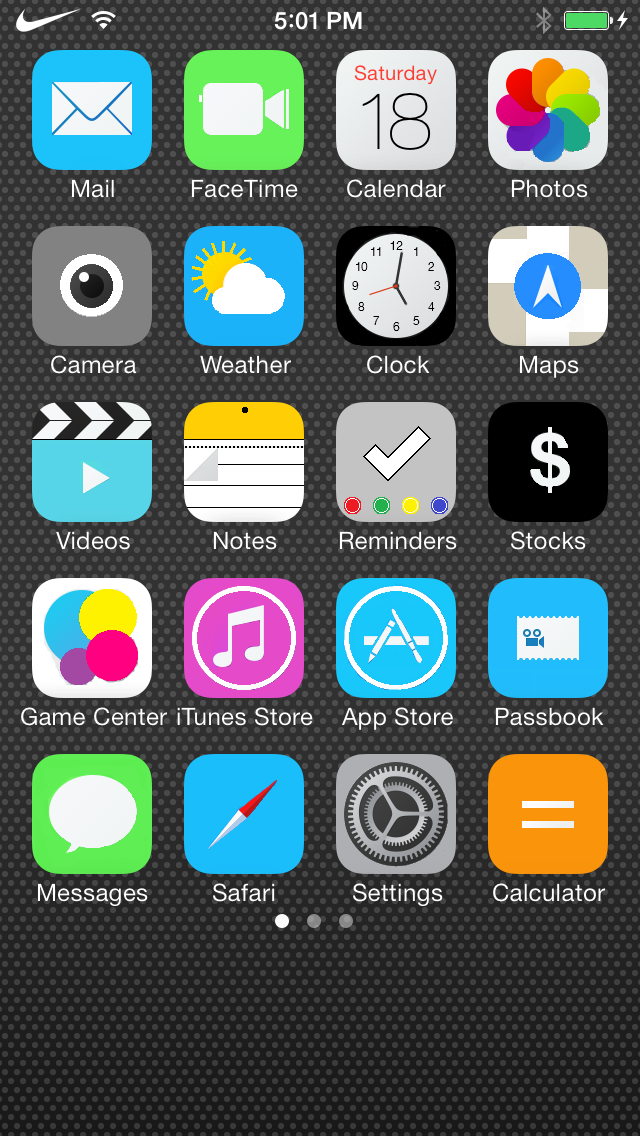This screenshot has height=1136, width=640.
Task: Launch FaceTime
Action: [244, 110]
